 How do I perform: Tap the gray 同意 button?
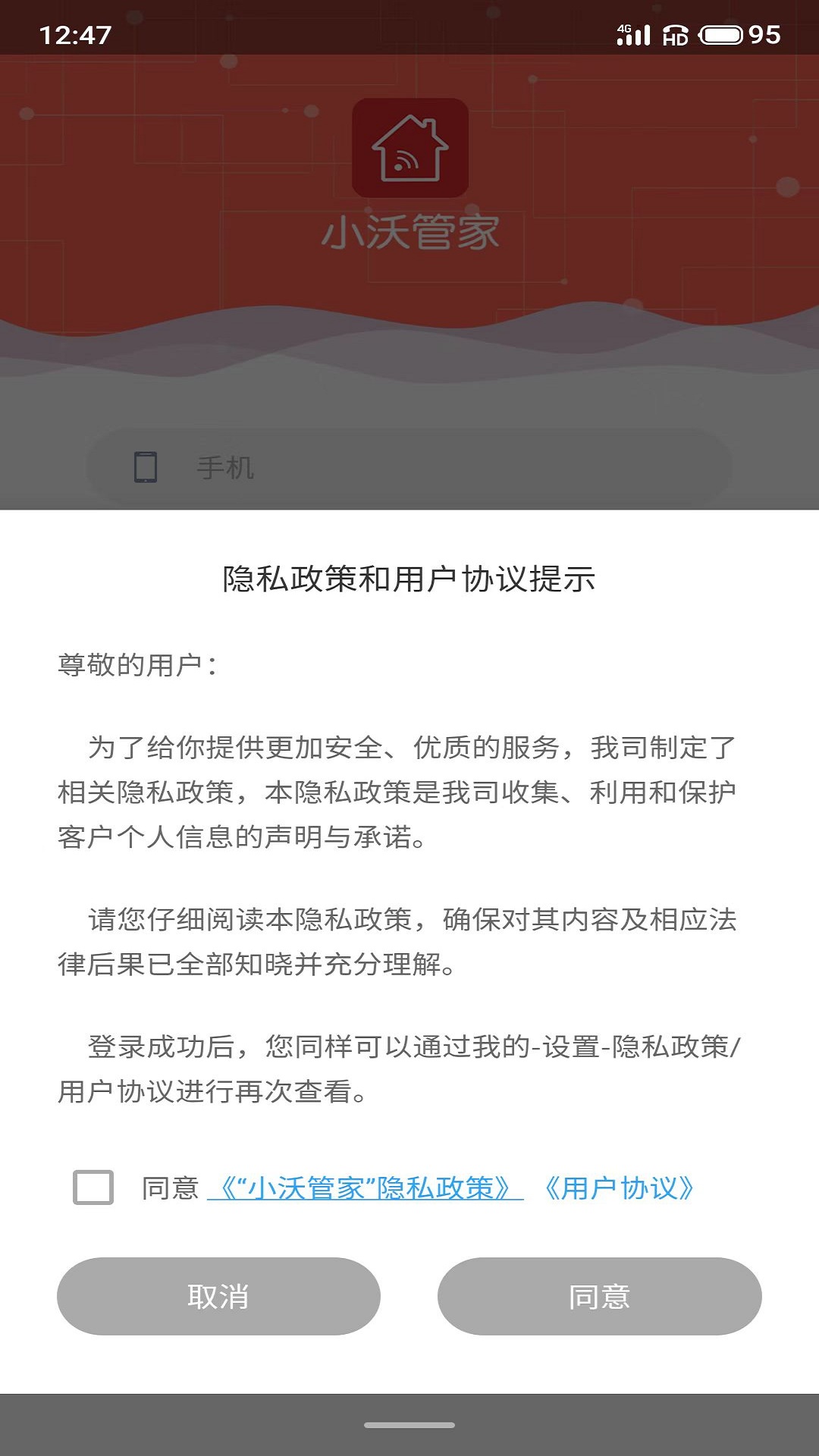[x=599, y=1296]
